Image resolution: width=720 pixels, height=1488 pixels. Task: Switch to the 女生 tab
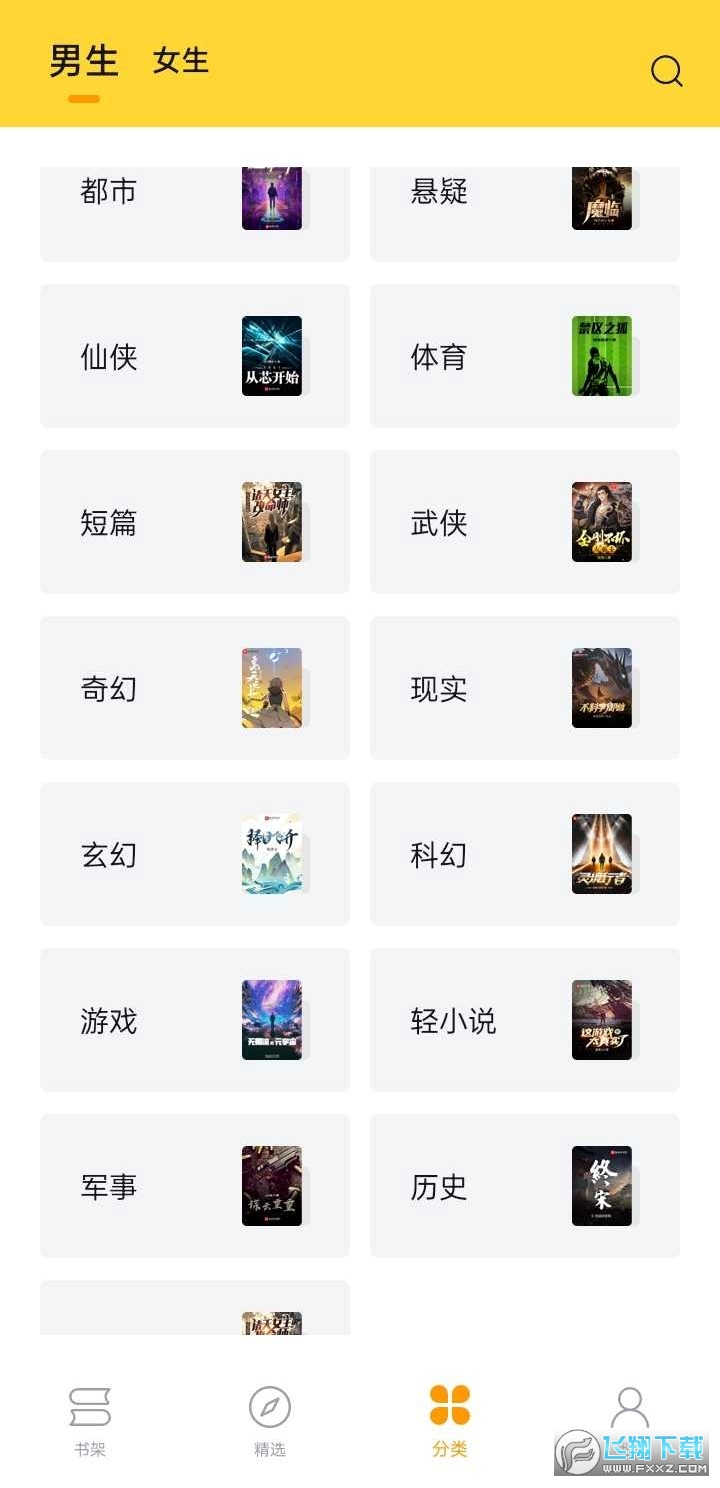[180, 62]
